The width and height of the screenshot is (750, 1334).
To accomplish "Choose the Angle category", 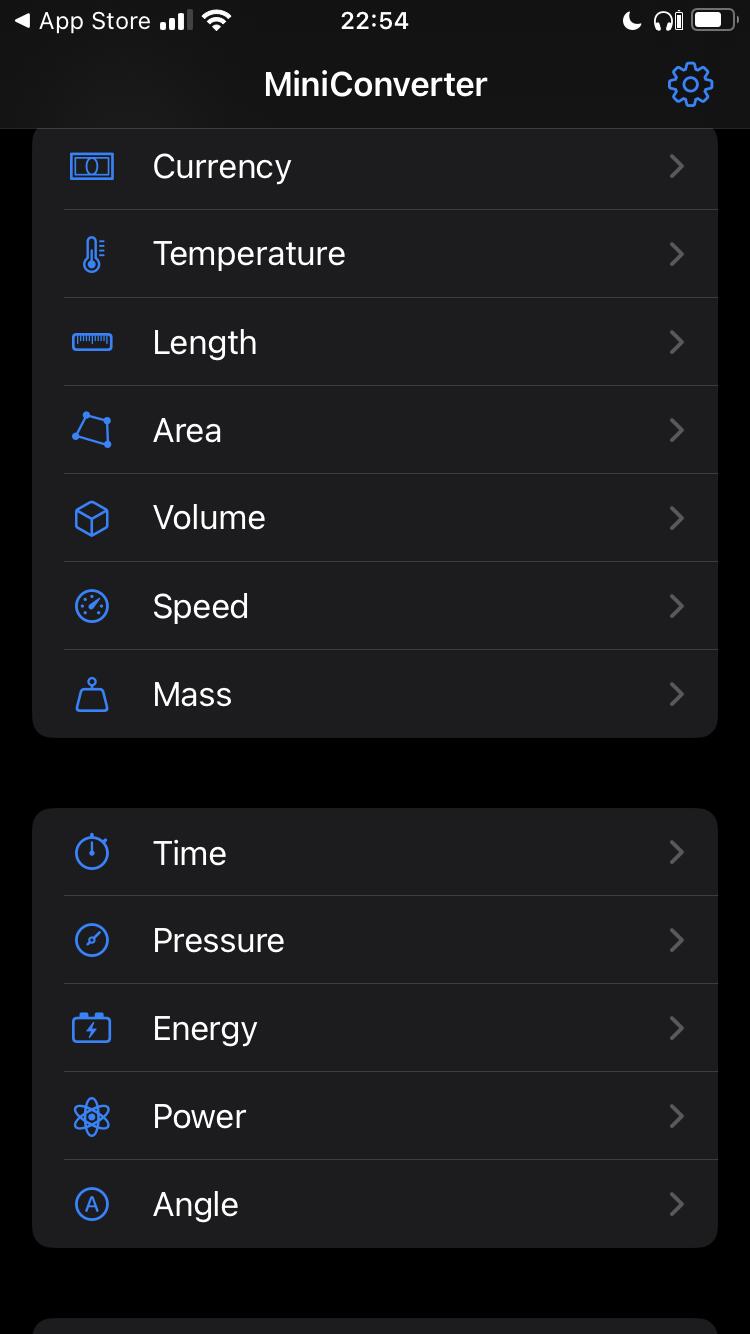I will click(375, 1204).
